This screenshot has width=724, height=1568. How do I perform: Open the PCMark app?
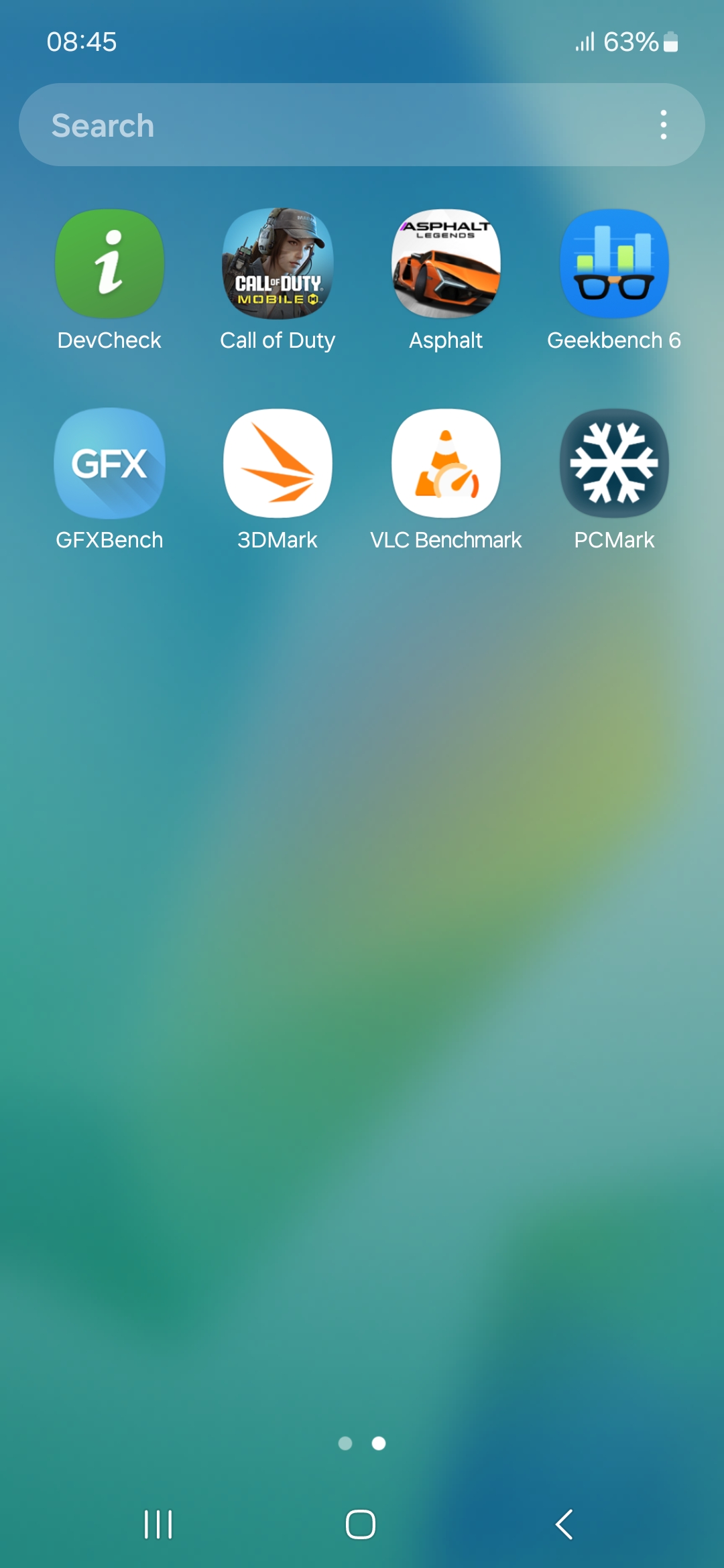click(x=614, y=463)
